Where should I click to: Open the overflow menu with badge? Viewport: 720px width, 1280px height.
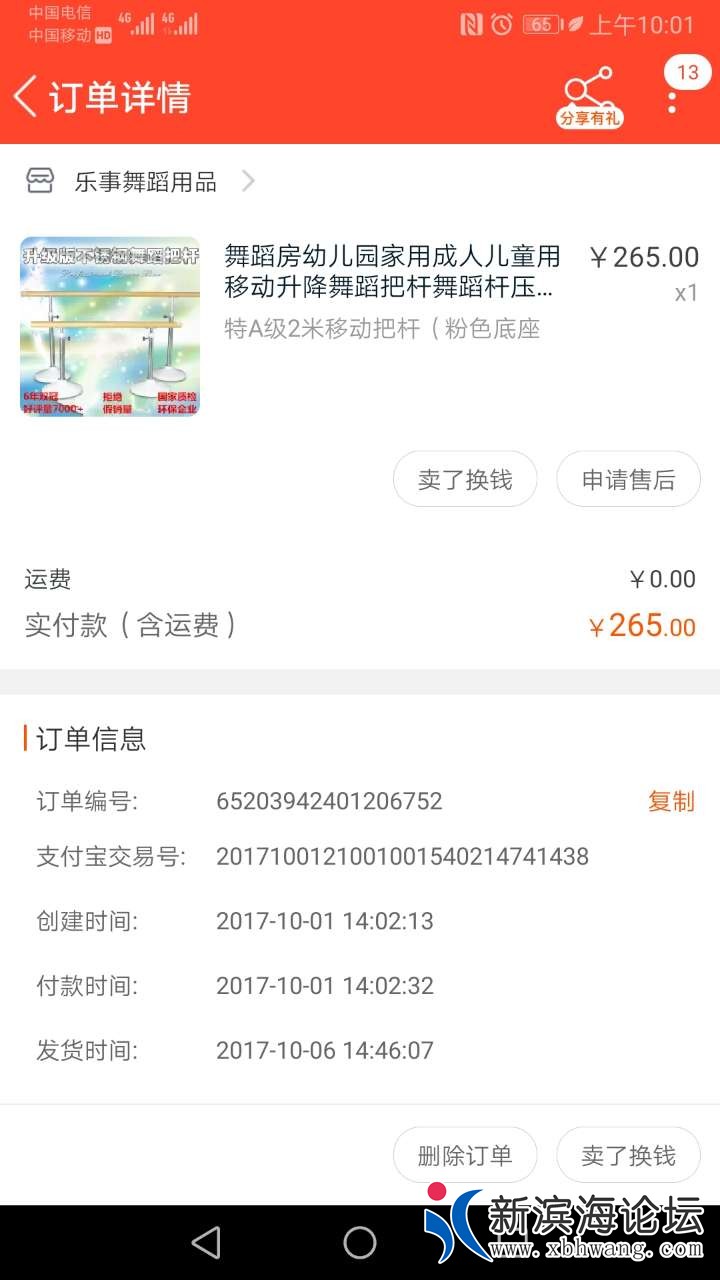[673, 96]
